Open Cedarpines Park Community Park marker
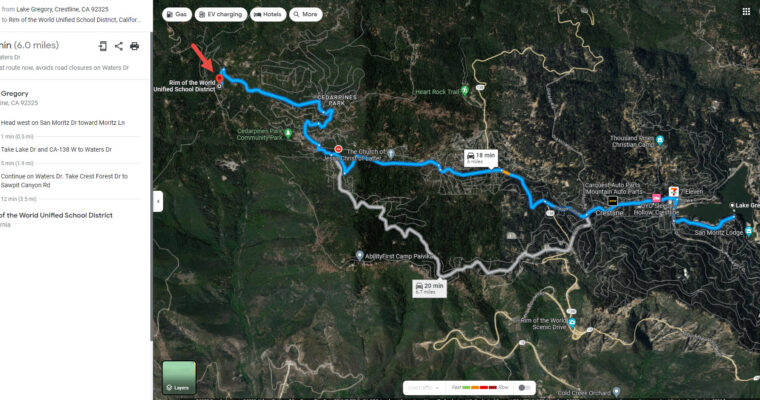 288,133
